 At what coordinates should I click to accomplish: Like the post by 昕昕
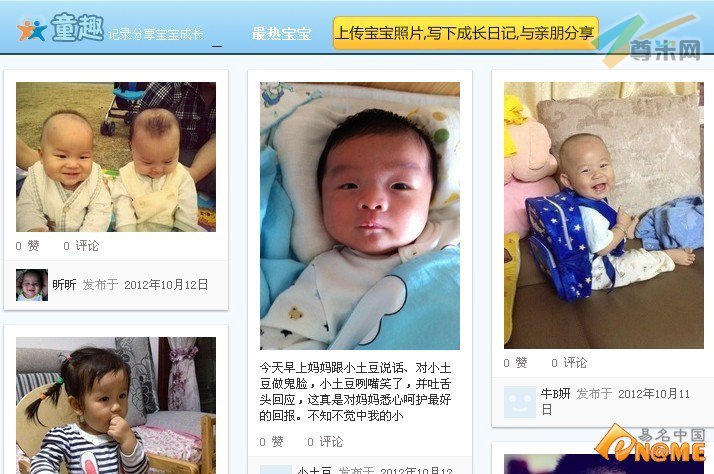pos(28,246)
